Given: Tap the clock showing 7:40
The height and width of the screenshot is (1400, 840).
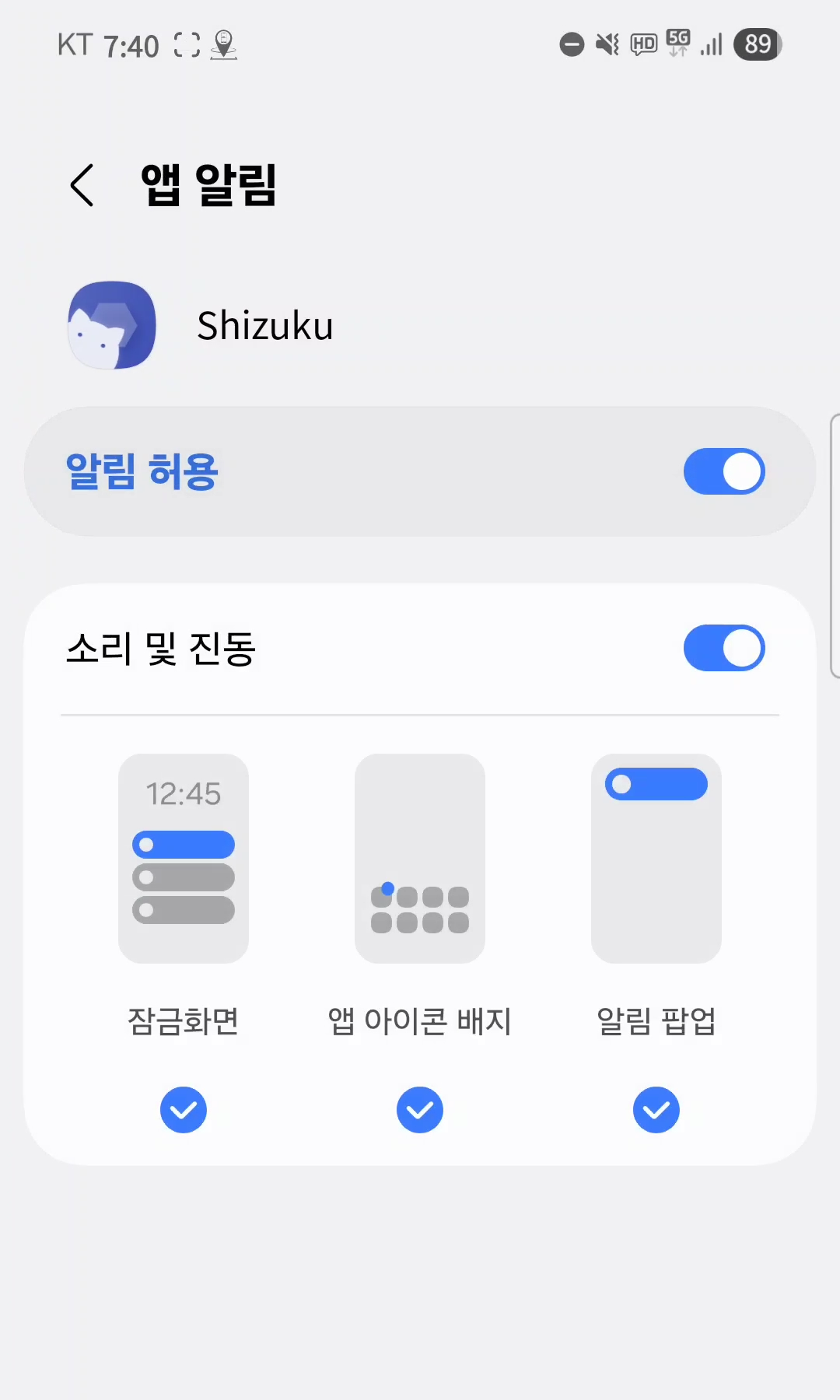Looking at the screenshot, I should [132, 44].
